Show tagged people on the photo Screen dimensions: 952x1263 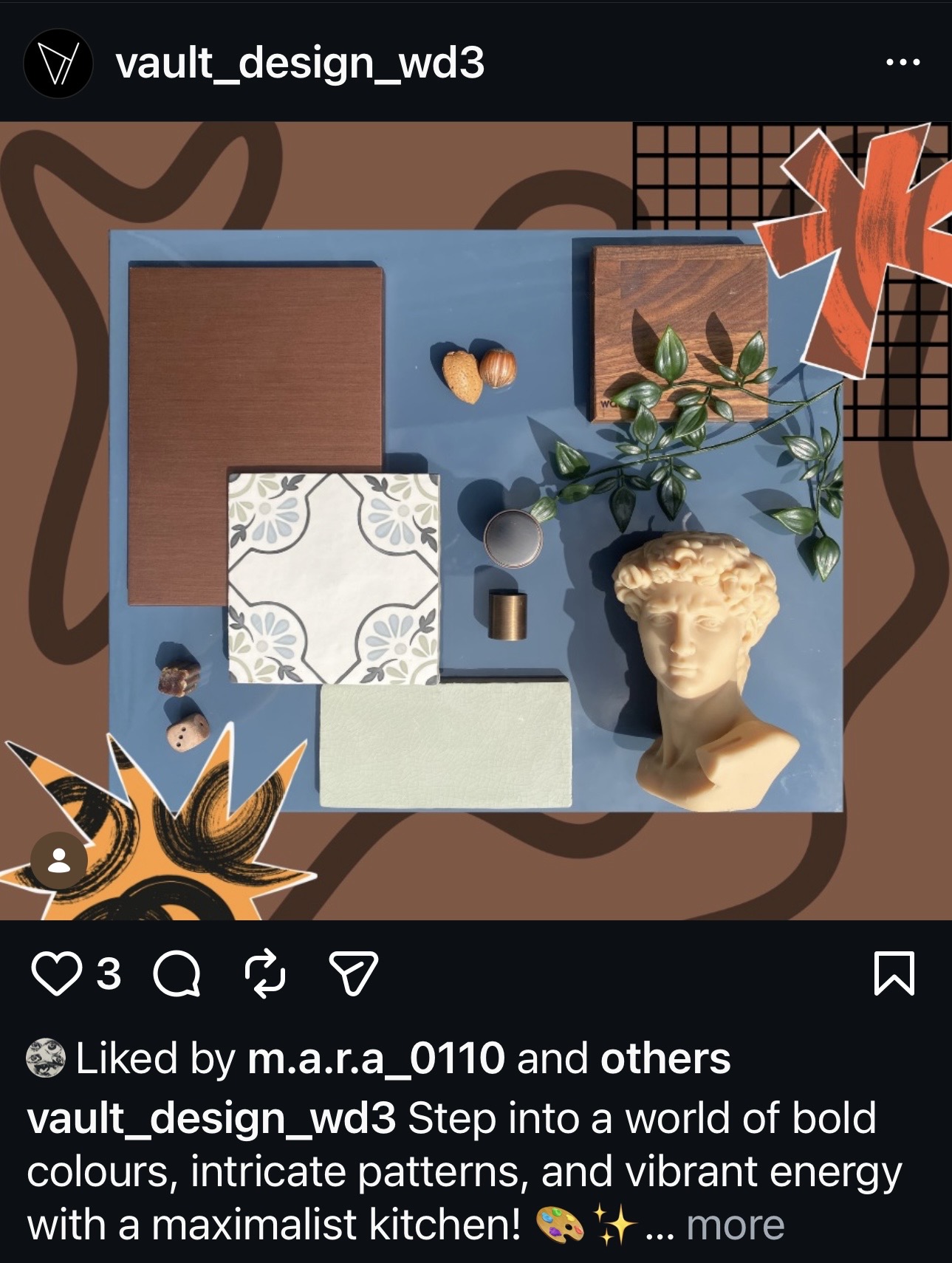click(59, 860)
